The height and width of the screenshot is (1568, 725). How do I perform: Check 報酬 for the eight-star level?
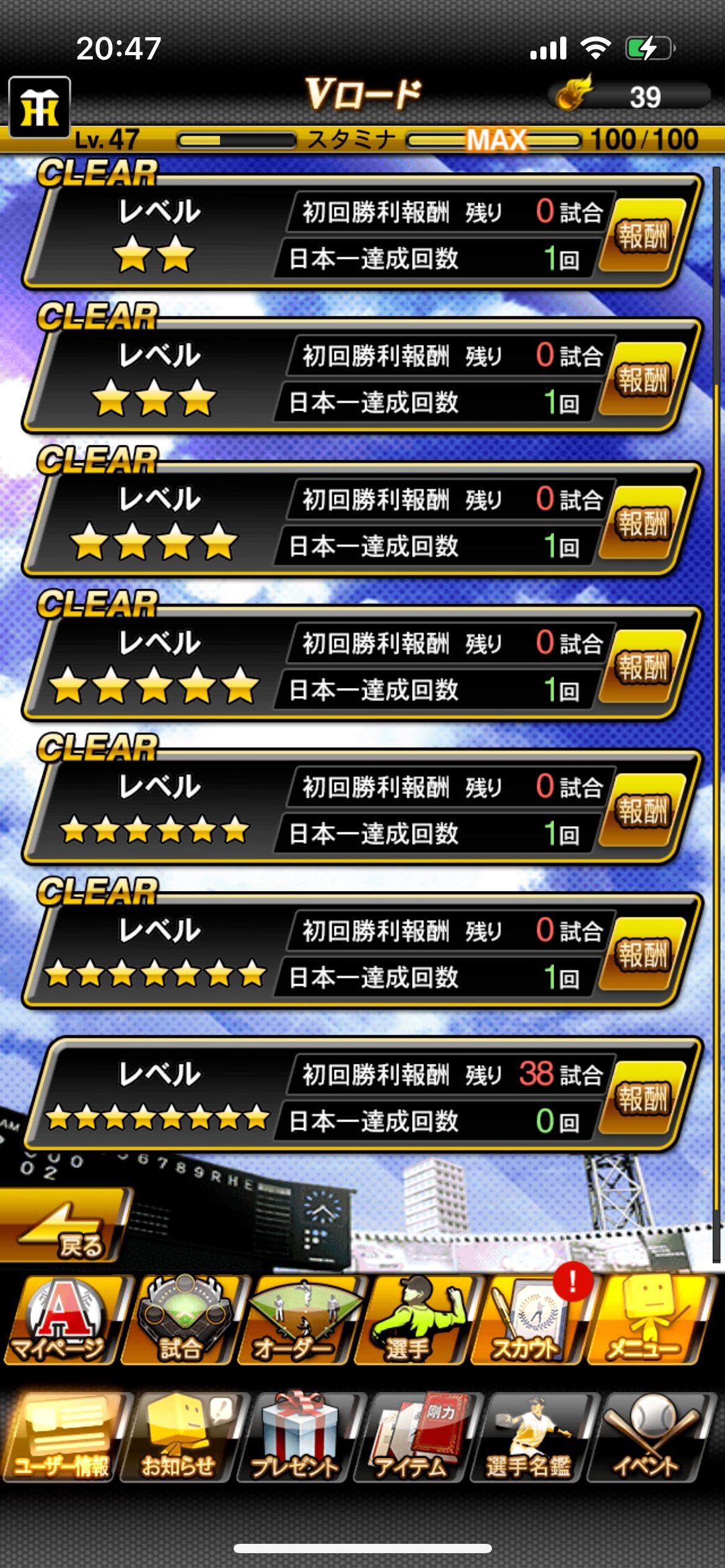click(643, 1098)
